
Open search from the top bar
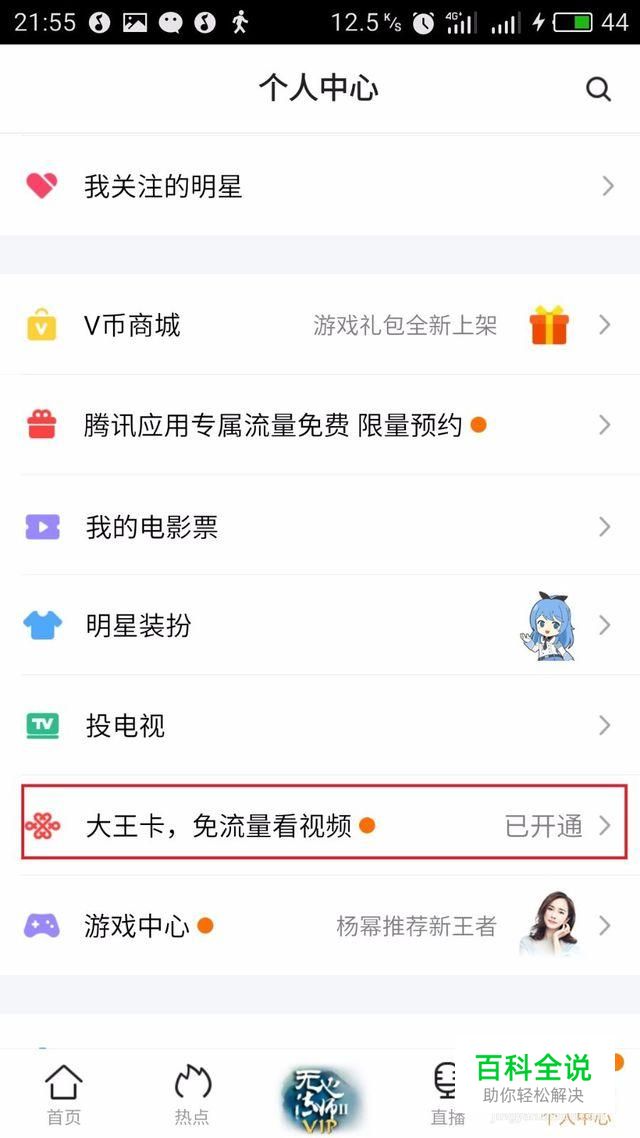[x=598, y=89]
